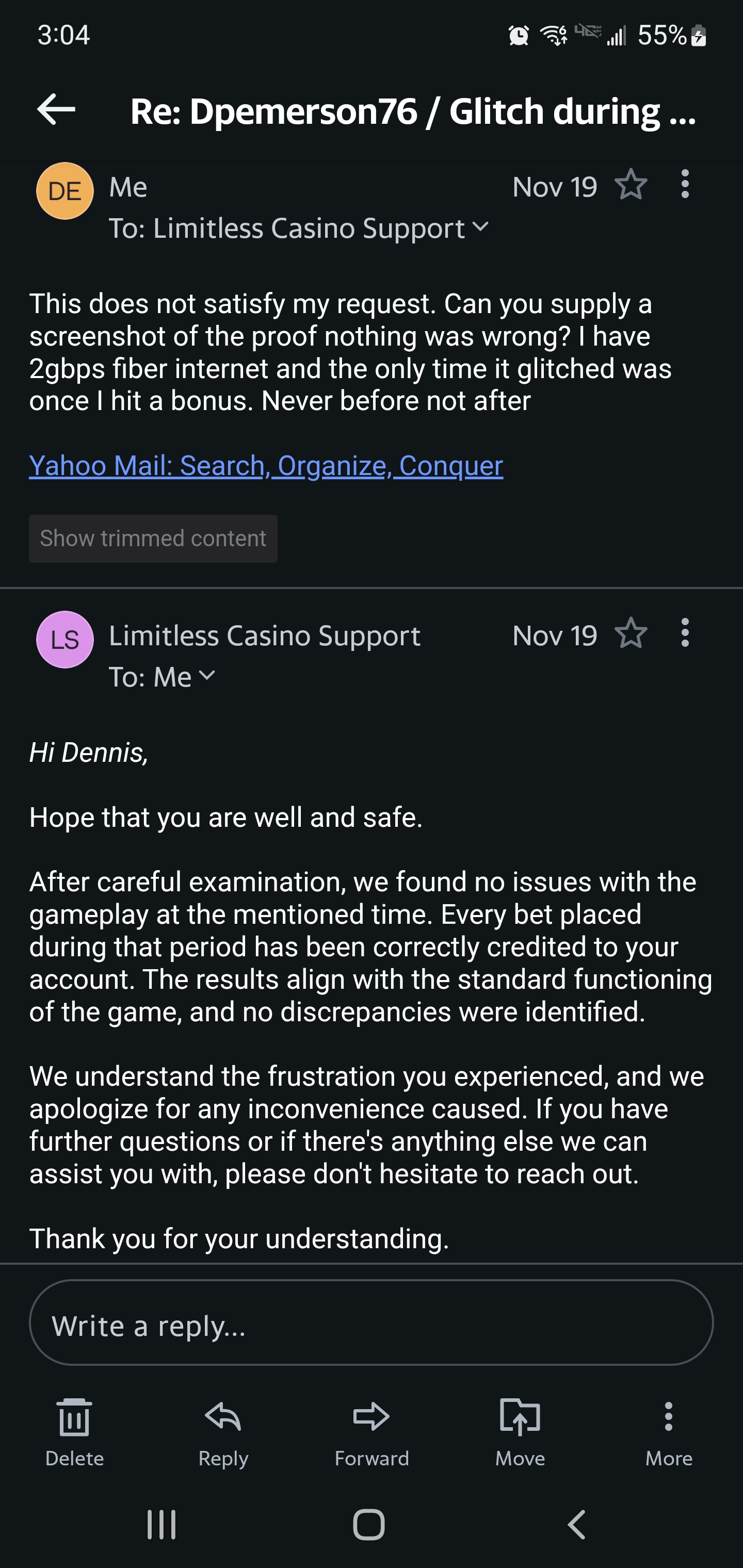Go to the system home screen
Screen dimensions: 743x1568
(369, 1525)
